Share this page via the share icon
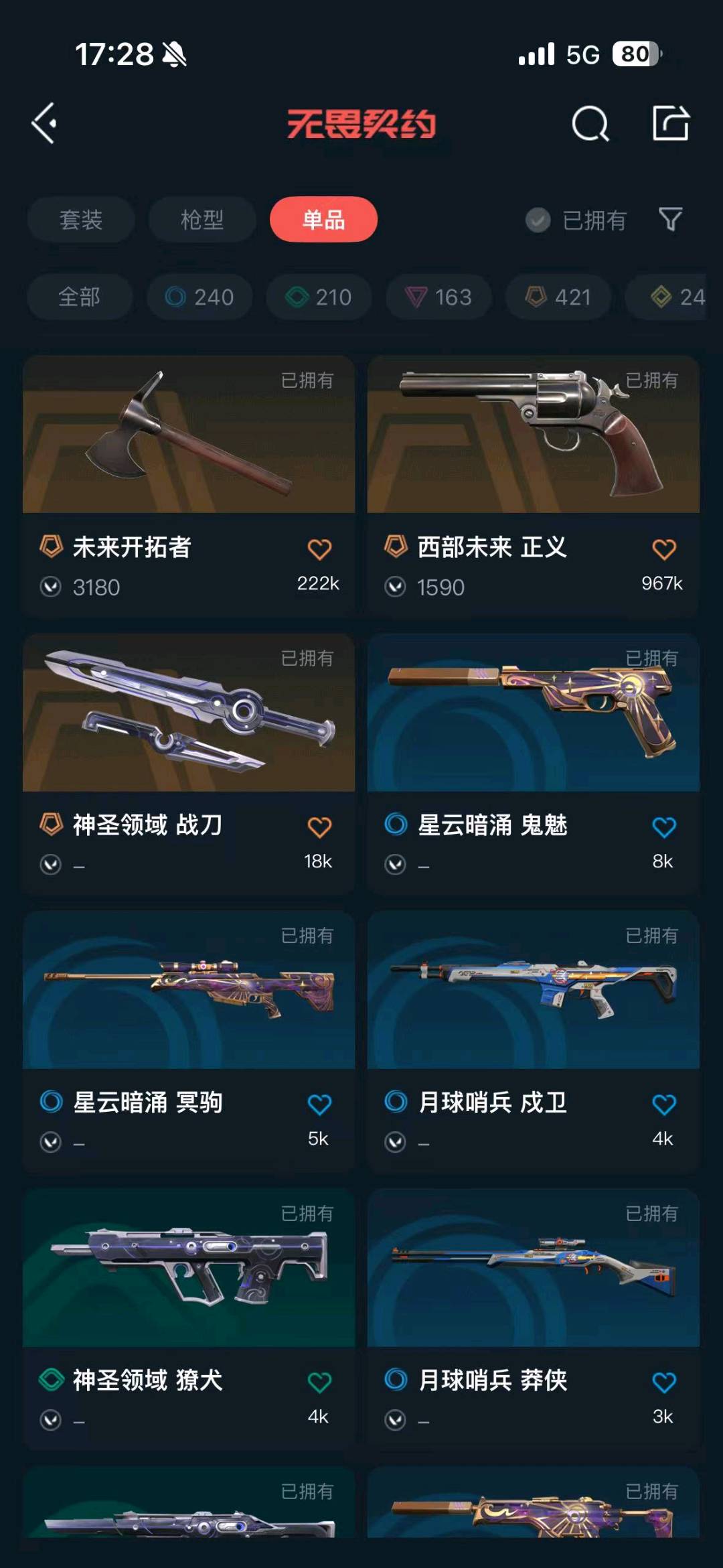The image size is (723, 1568). [x=670, y=123]
